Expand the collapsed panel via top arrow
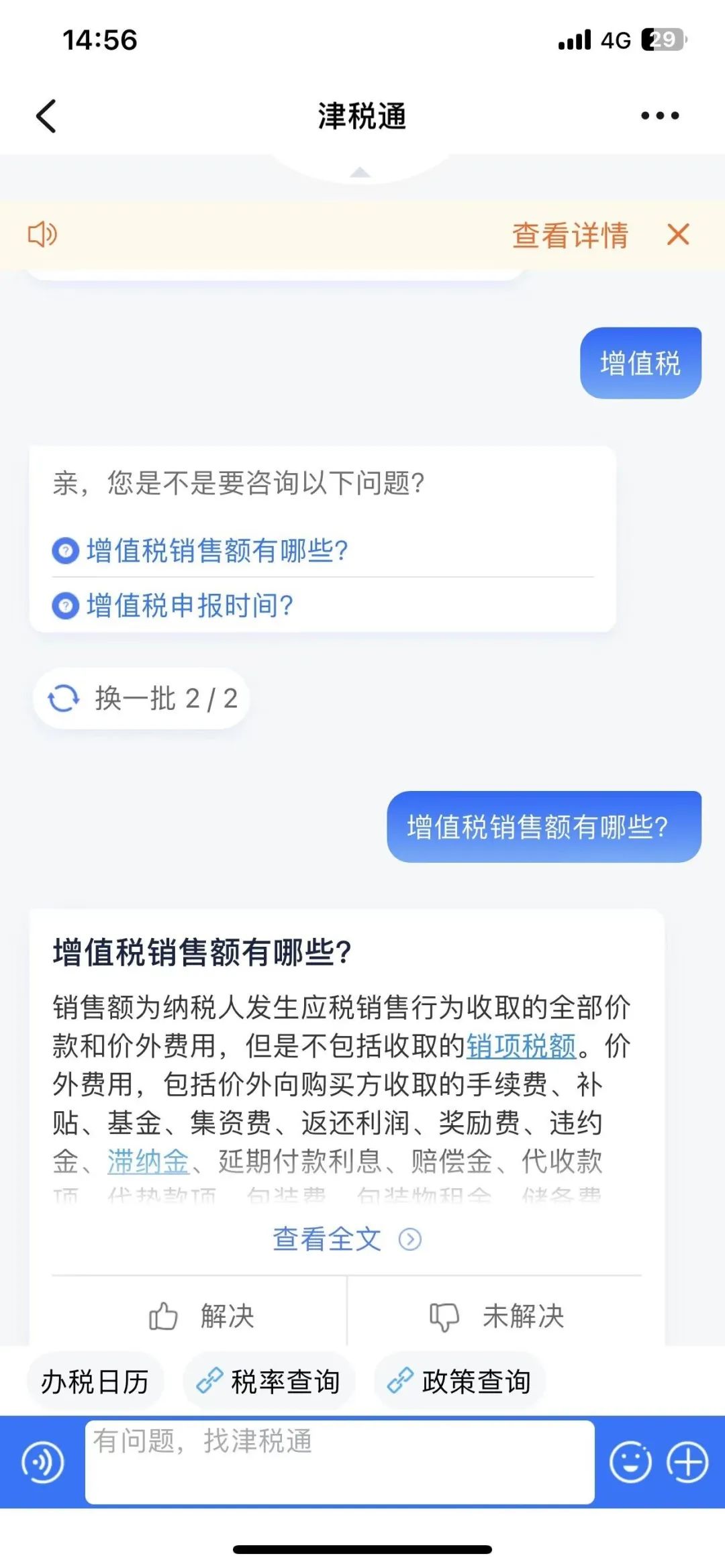 (360, 172)
